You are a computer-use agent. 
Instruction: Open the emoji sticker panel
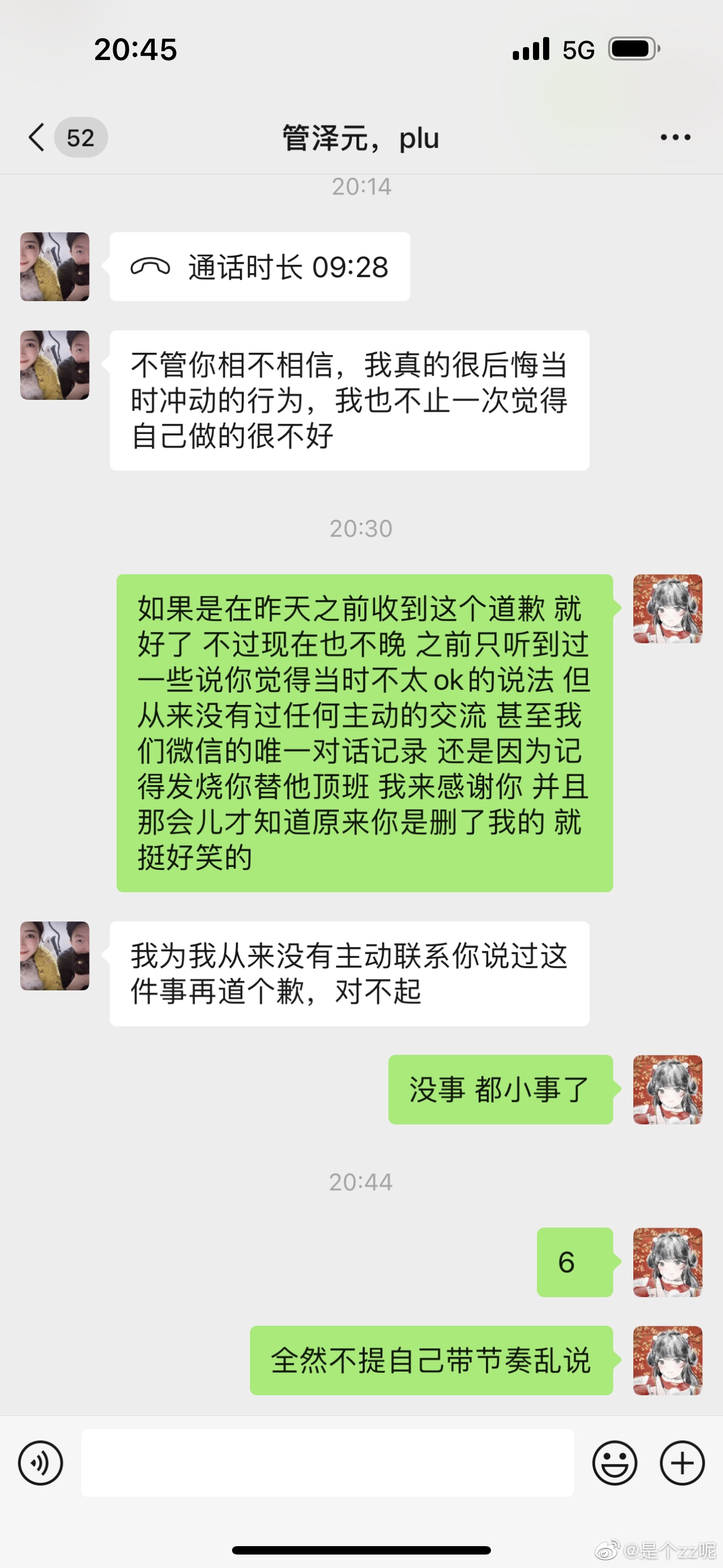pyautogui.click(x=615, y=1463)
